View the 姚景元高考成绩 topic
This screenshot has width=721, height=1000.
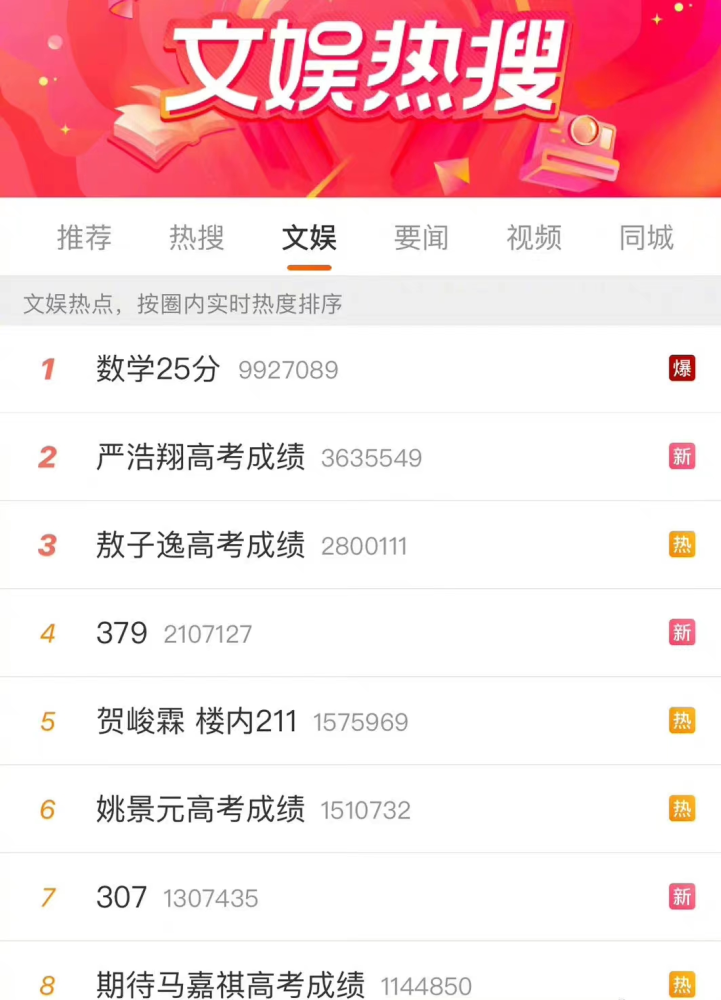[x=200, y=809]
